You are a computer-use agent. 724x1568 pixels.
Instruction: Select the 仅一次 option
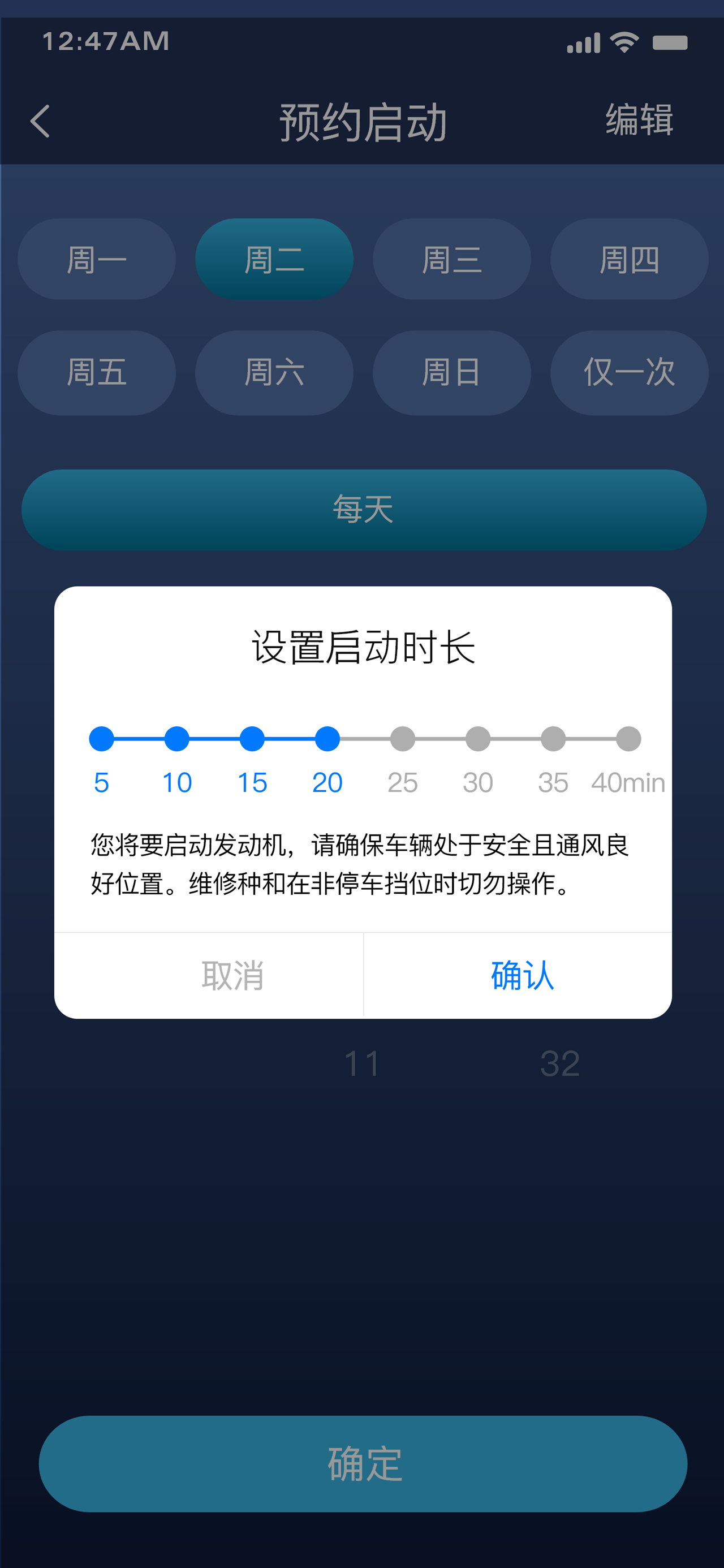[629, 373]
